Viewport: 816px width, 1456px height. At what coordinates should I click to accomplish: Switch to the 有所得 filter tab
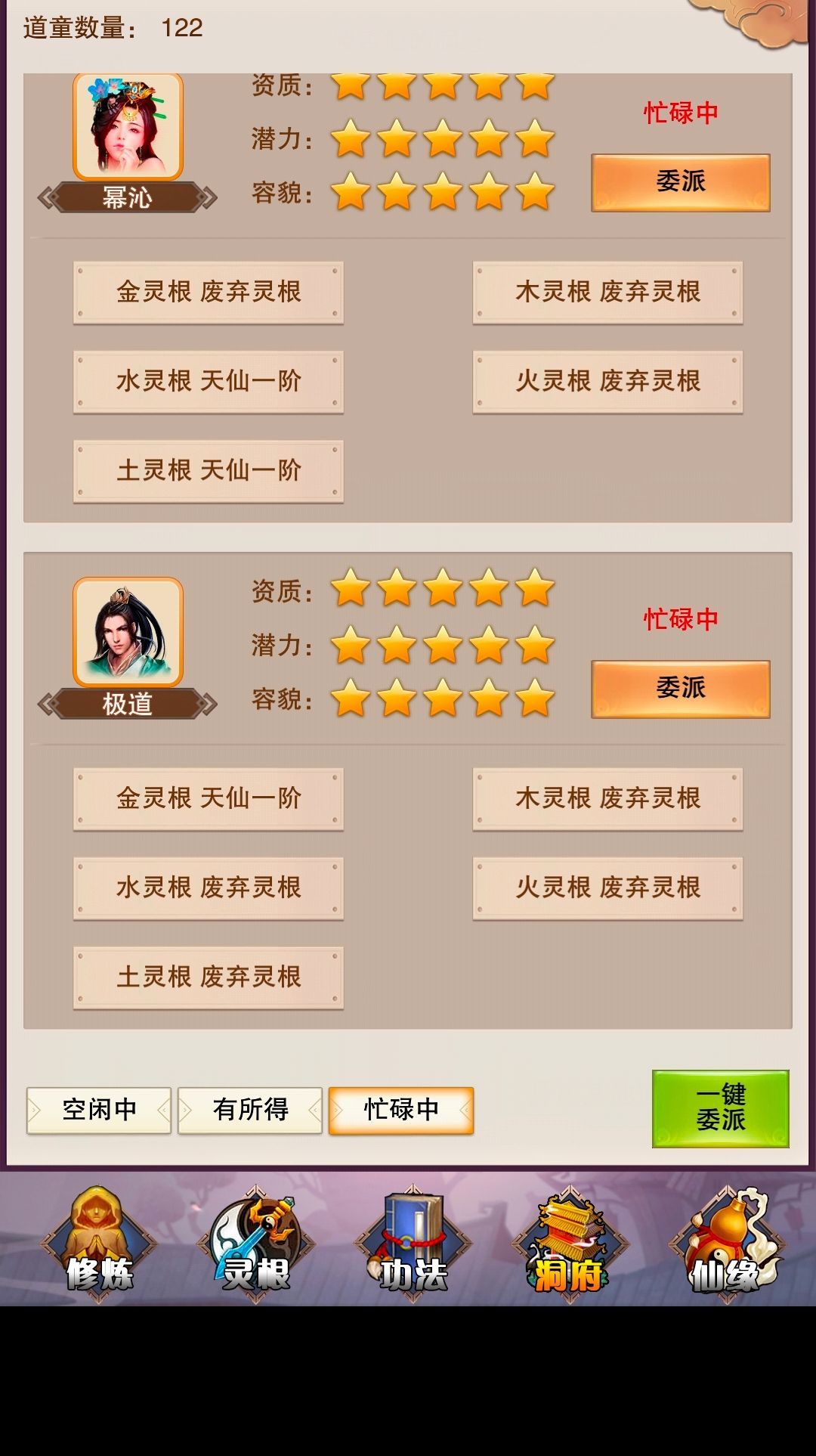(x=250, y=1108)
